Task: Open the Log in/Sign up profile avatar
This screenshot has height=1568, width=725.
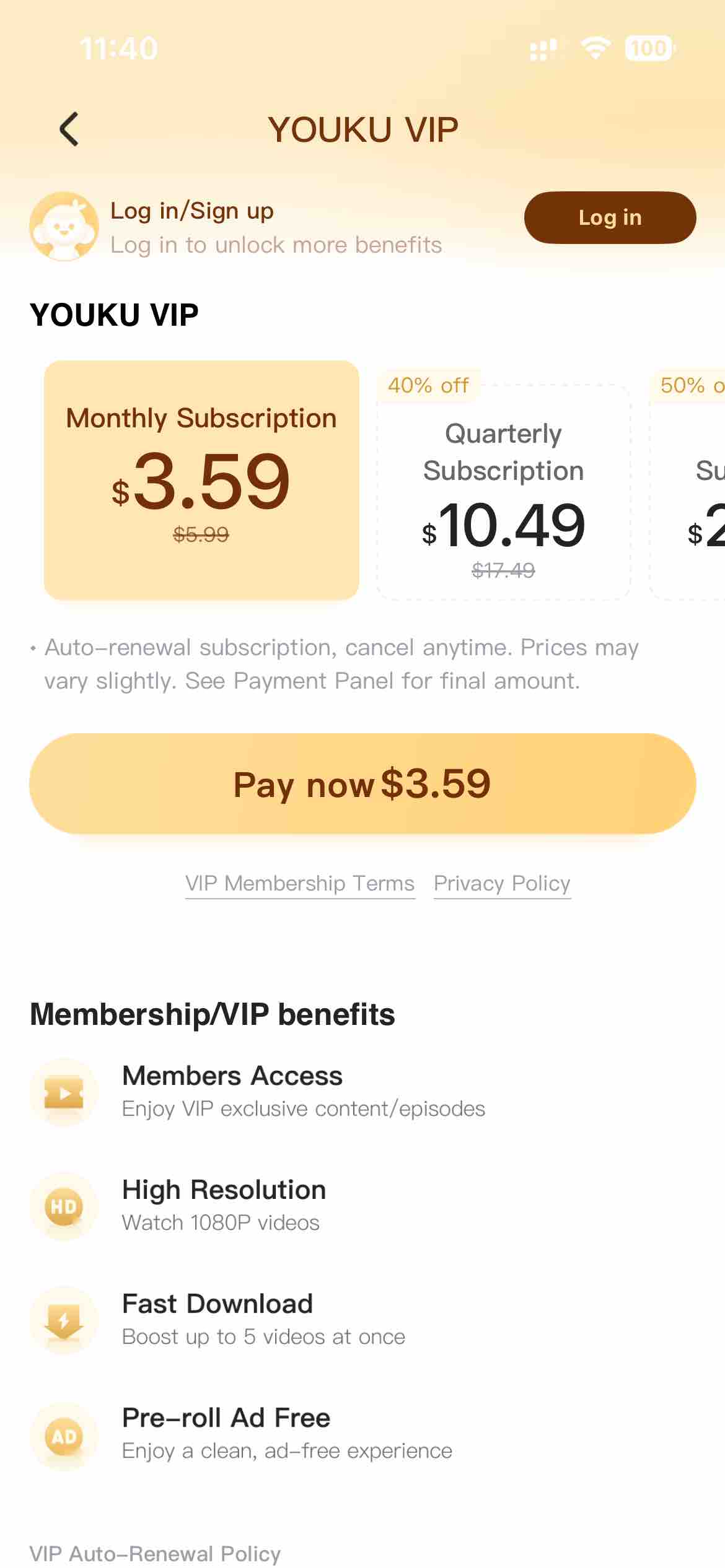Action: click(x=64, y=226)
